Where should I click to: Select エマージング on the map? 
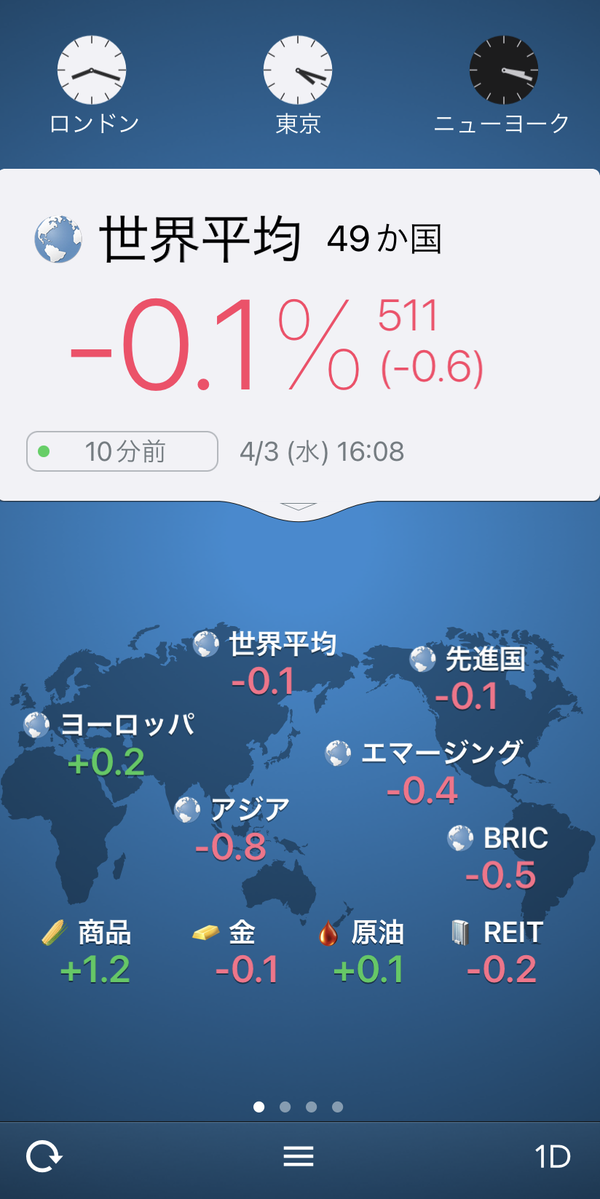423,772
